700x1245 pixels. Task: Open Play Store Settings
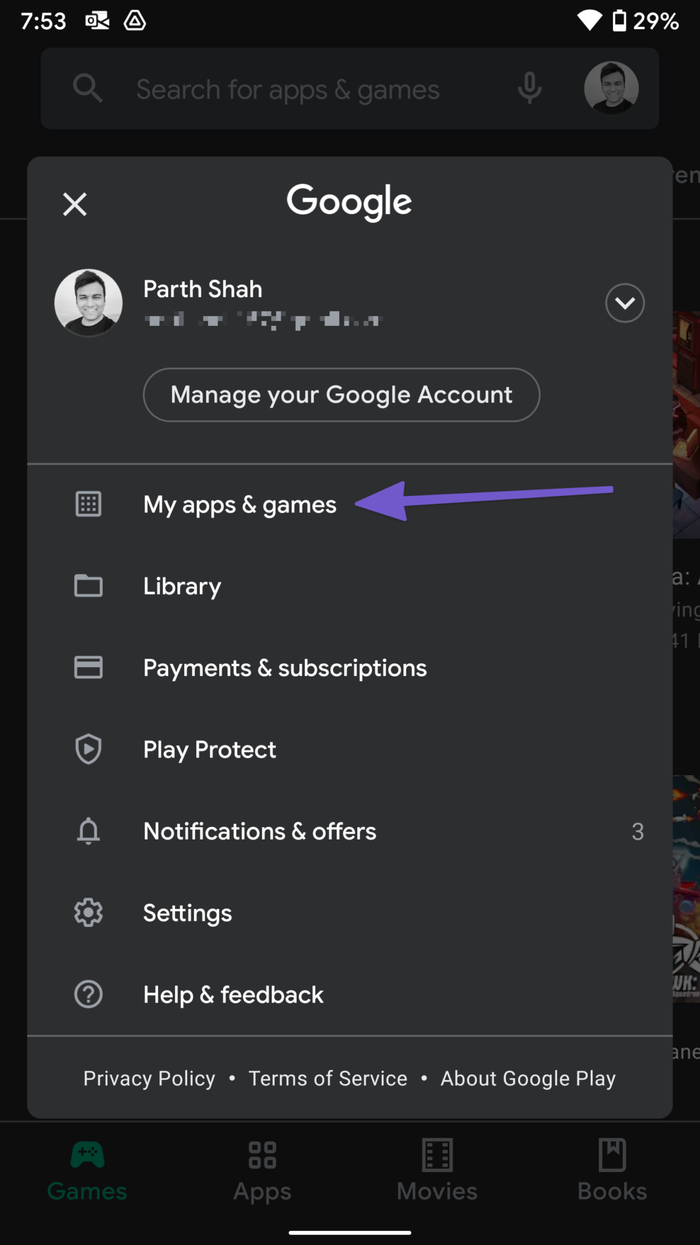point(187,913)
